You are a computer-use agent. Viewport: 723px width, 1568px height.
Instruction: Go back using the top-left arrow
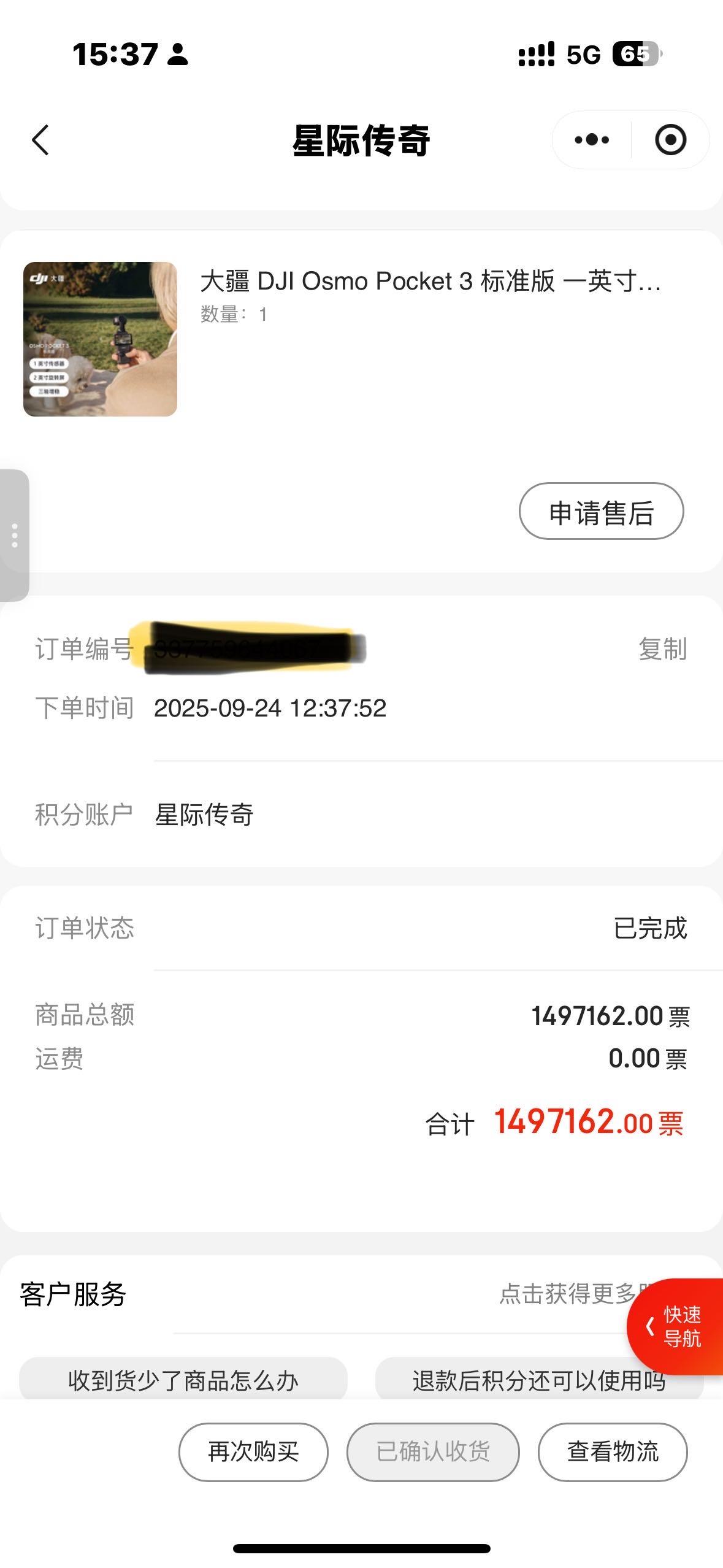[40, 140]
